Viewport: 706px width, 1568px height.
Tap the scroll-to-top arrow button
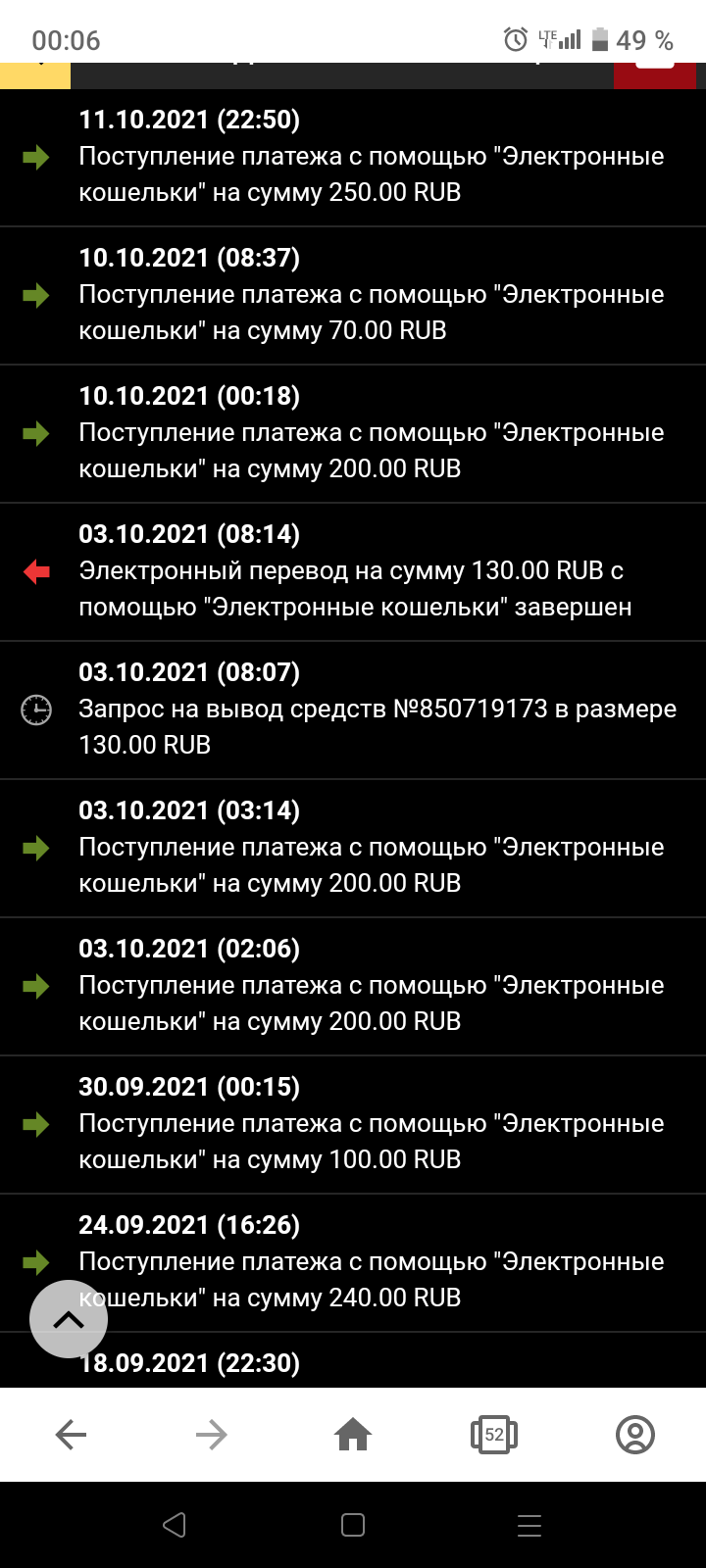(69, 1319)
